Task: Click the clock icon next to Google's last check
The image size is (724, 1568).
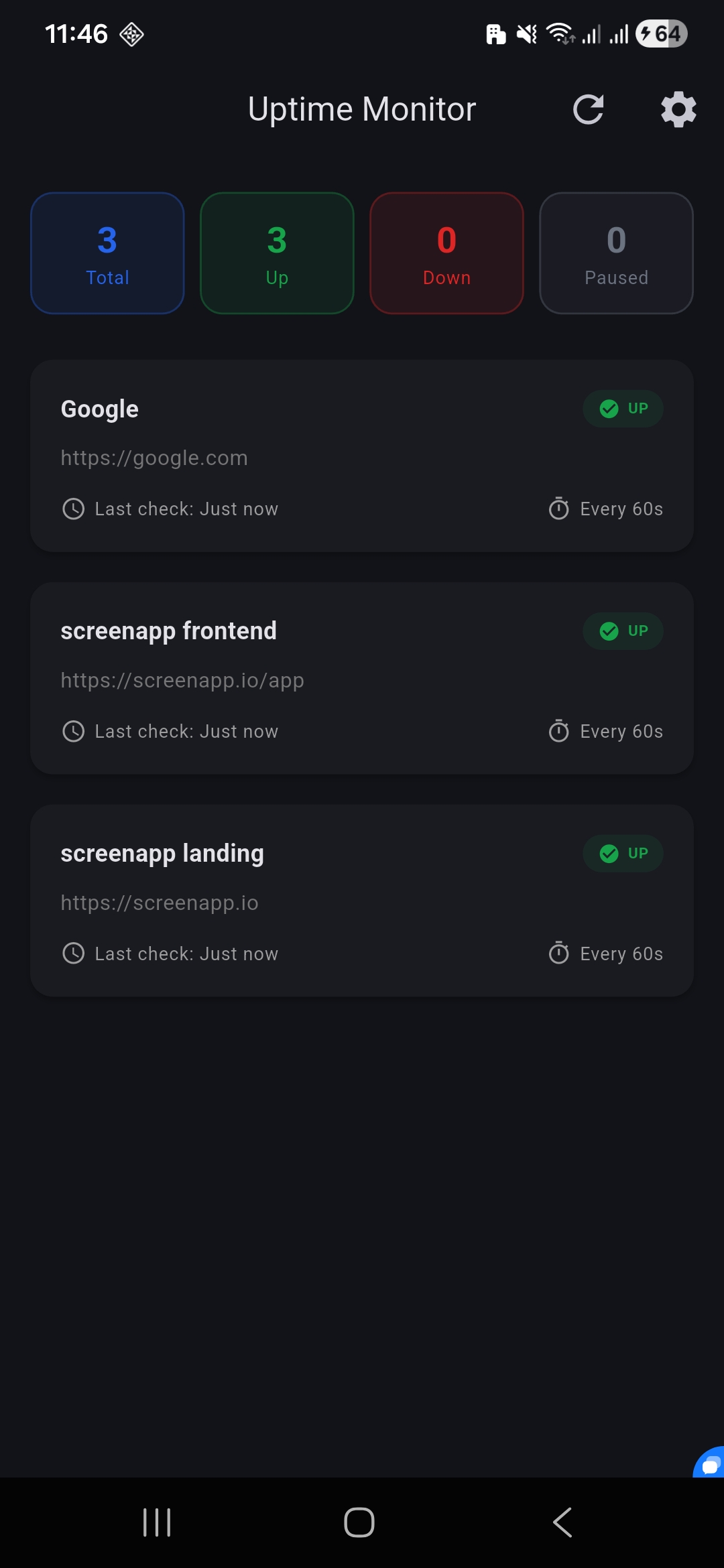Action: coord(74,509)
